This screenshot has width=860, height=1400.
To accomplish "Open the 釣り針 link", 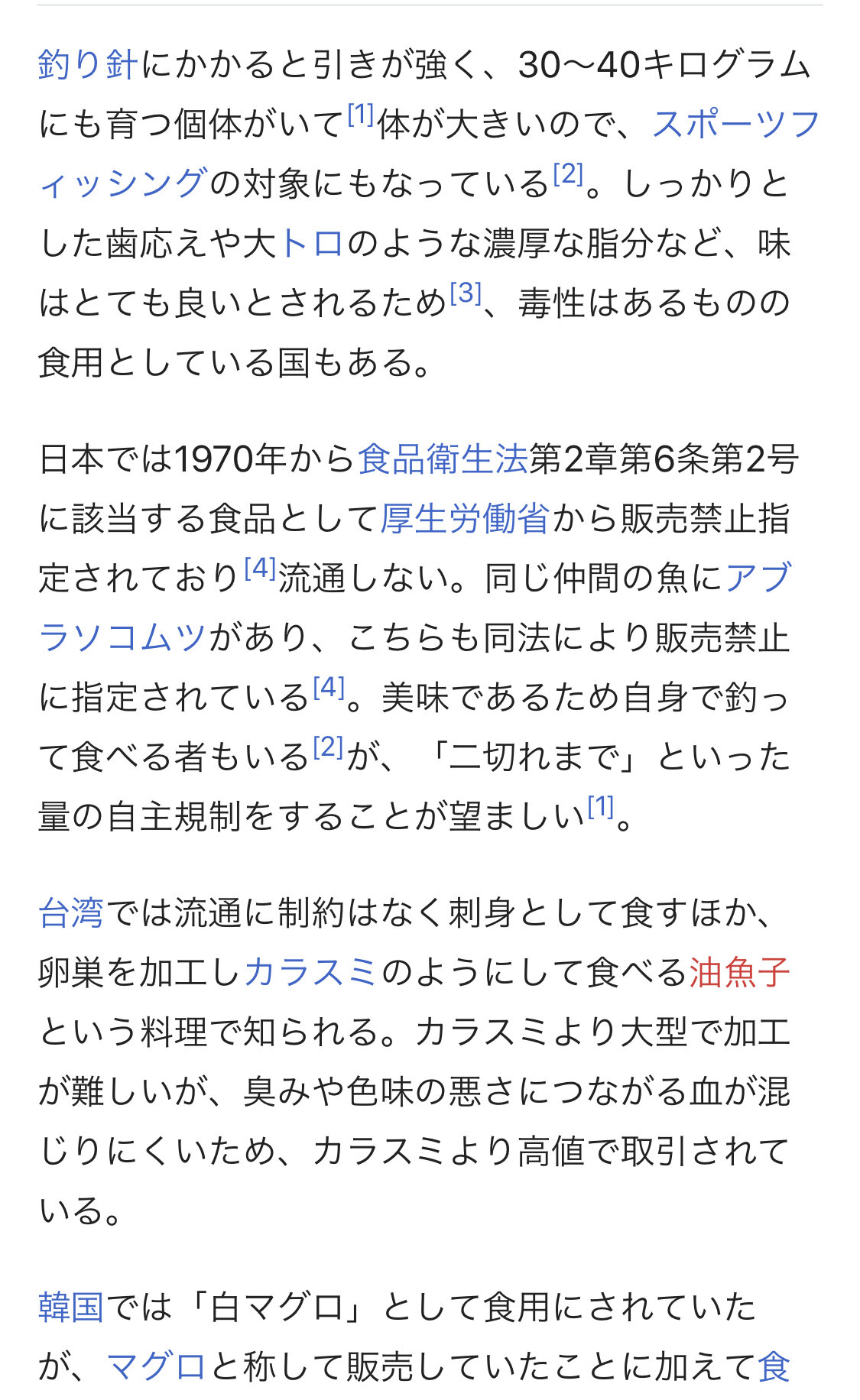I will (88, 64).
